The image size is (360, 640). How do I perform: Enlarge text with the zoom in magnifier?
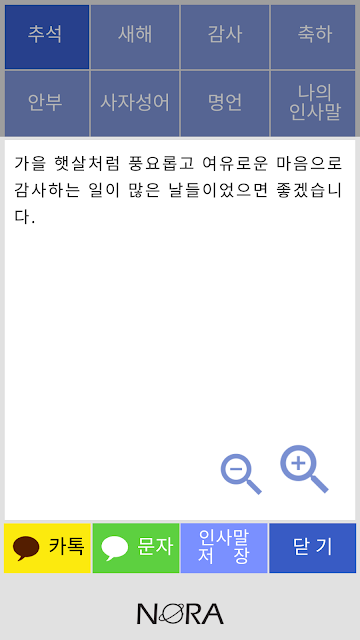tap(304, 469)
